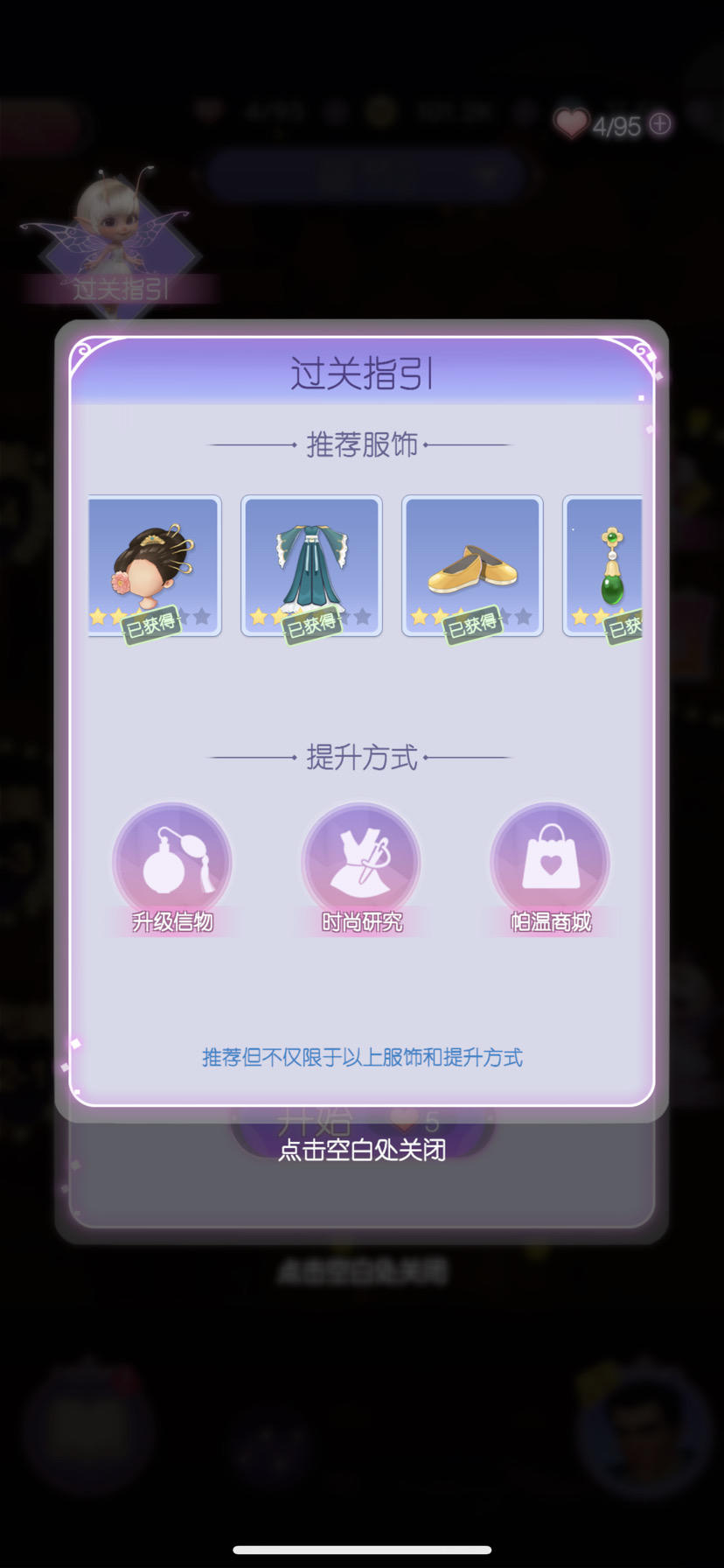Tap the 推荐服饰 section header

pyautogui.click(x=361, y=444)
